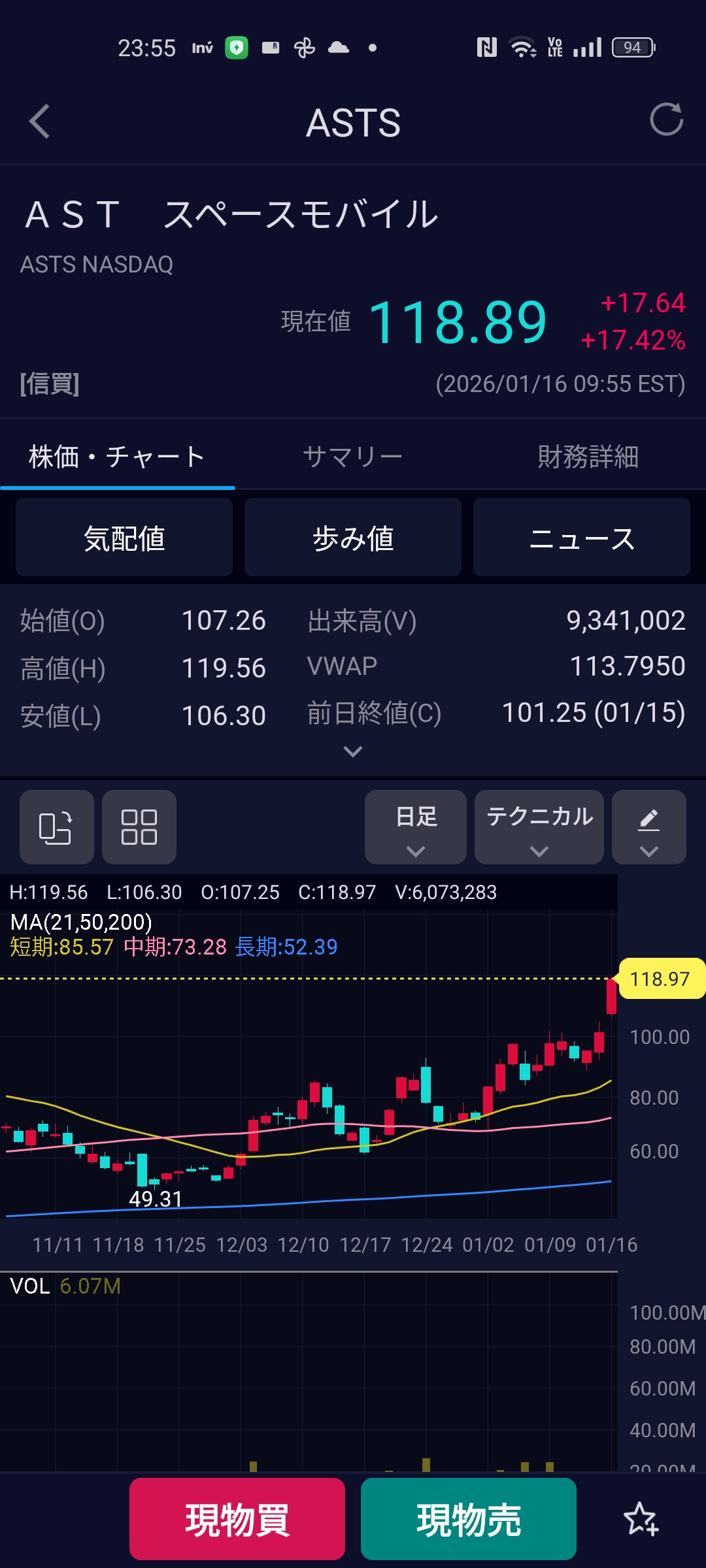
Task: Tap 現物買 to buy shares
Action: click(x=237, y=1520)
